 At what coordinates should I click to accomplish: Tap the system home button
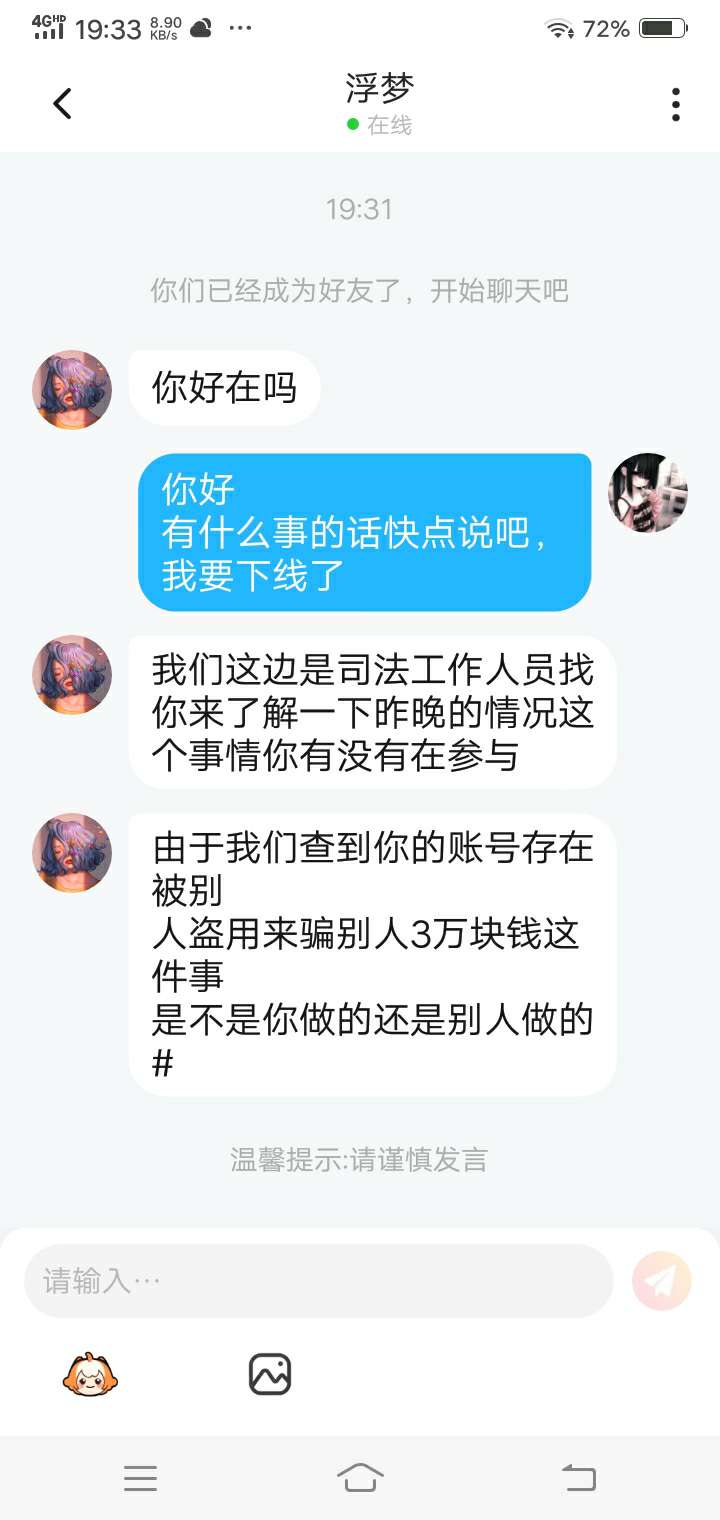(360, 1477)
